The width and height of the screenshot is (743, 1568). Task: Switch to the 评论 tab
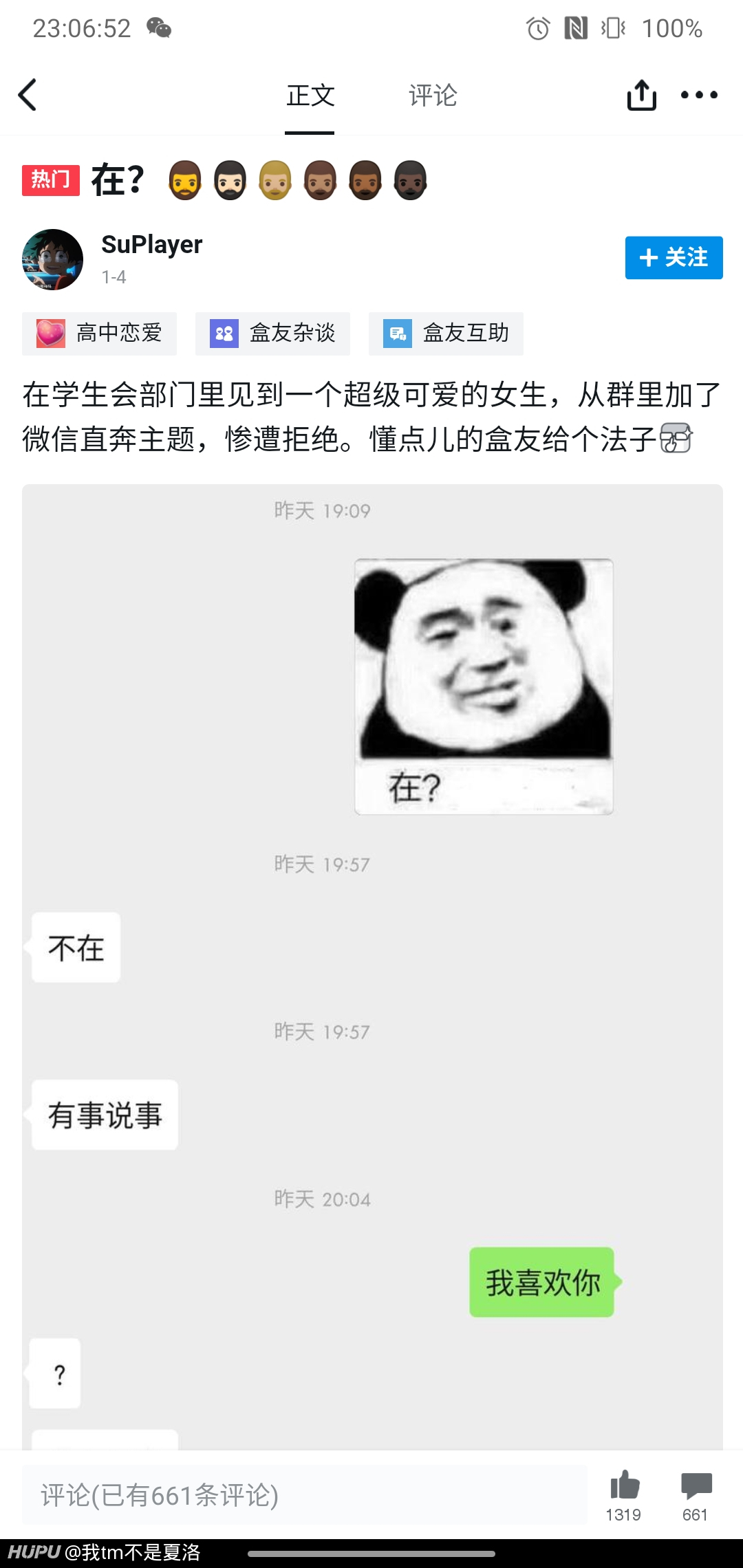click(433, 96)
